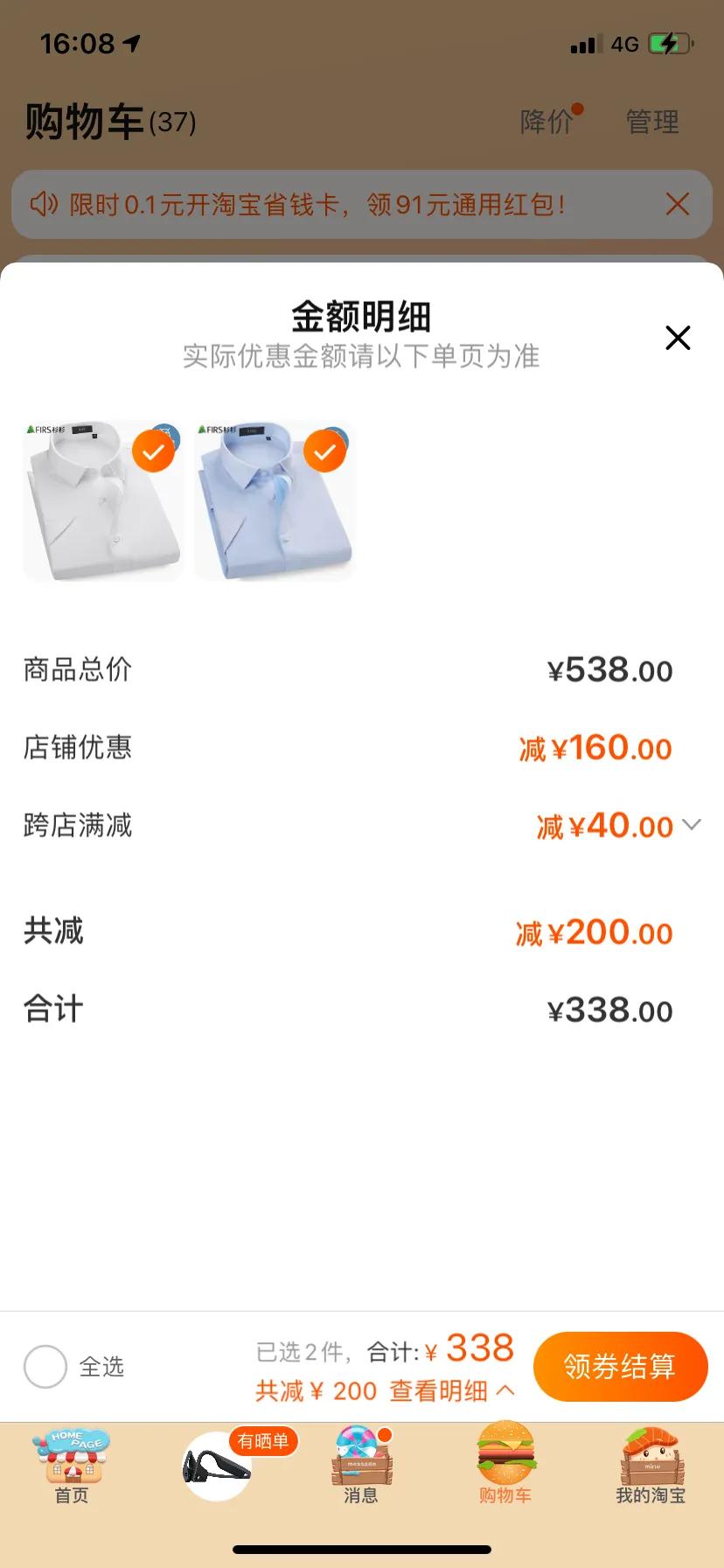Tap 领券结算 to checkout with coupons
724x1568 pixels.
[x=621, y=1367]
